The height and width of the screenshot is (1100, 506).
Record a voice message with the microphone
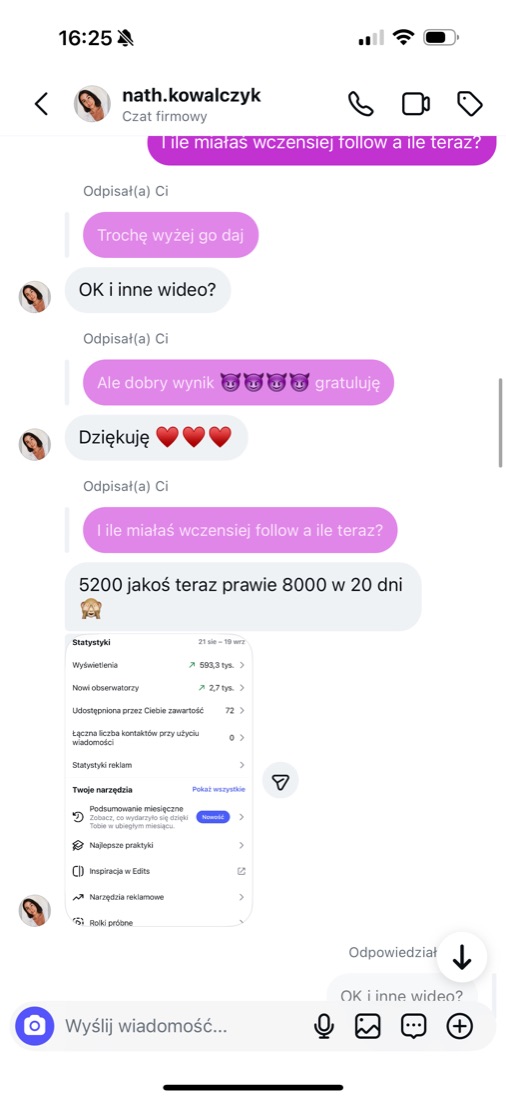(324, 1026)
